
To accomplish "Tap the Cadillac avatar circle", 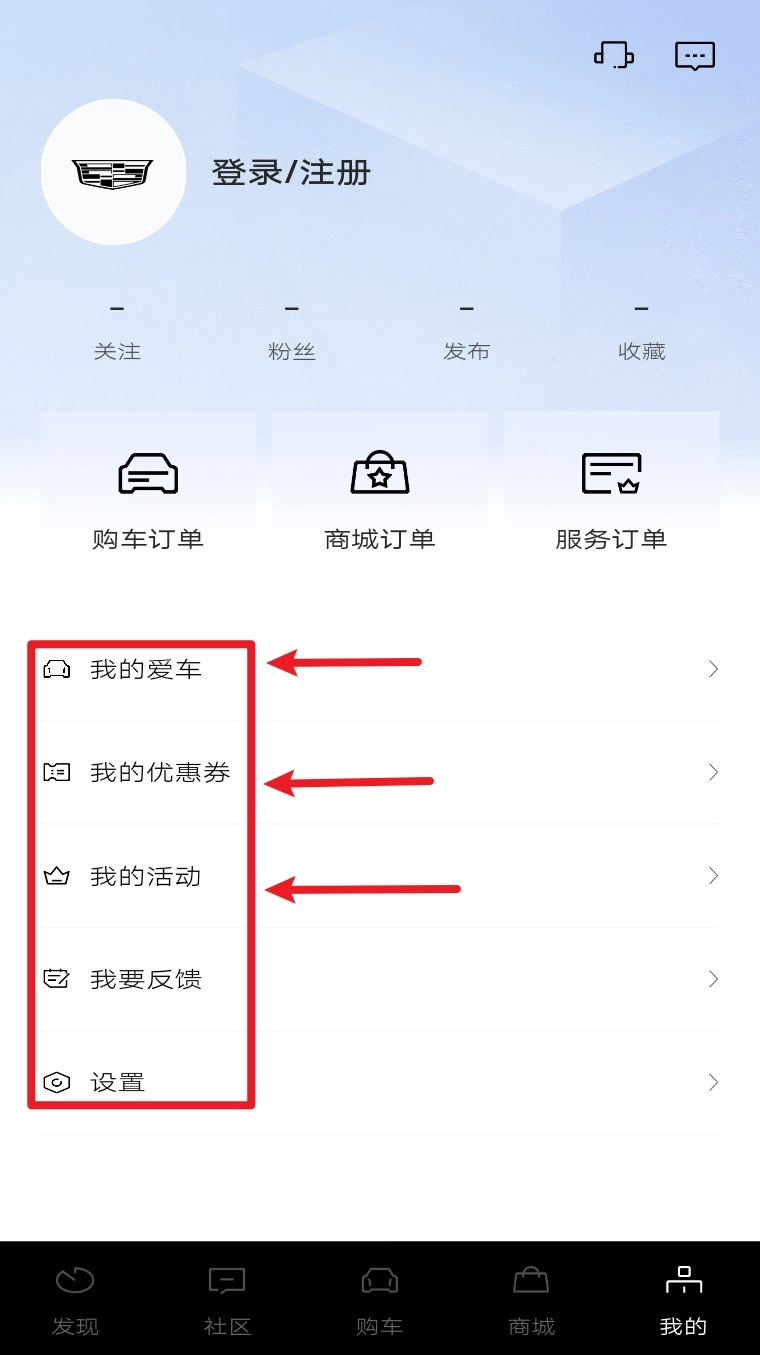I will click(113, 172).
